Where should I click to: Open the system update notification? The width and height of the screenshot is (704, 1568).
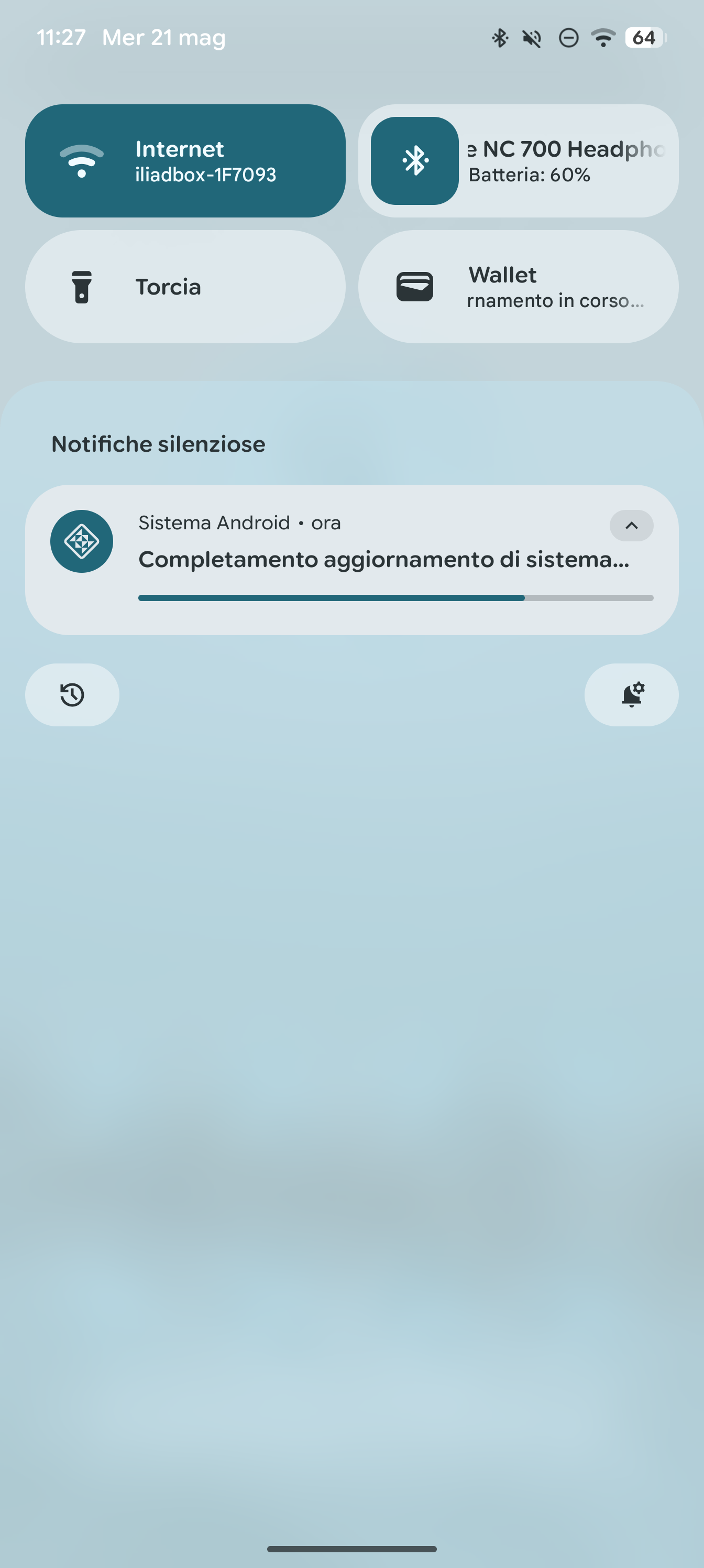[351, 560]
